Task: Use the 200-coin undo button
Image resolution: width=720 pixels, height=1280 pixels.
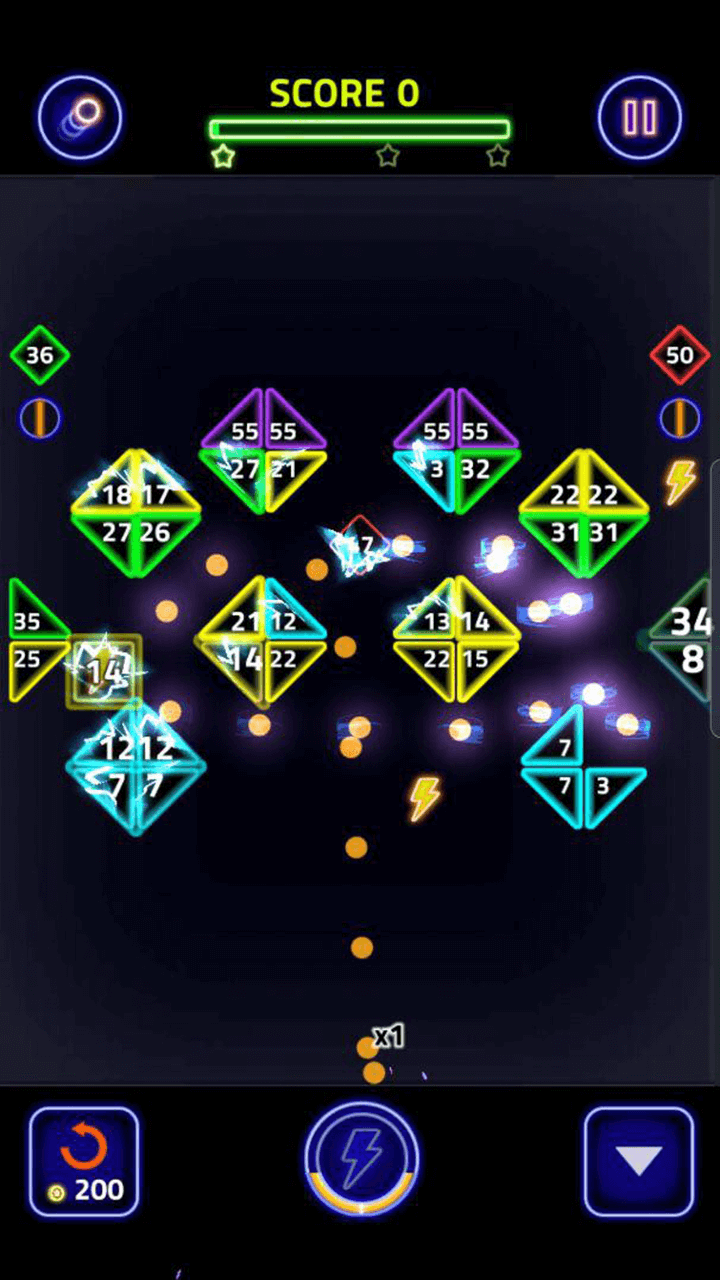Action: tap(84, 1161)
